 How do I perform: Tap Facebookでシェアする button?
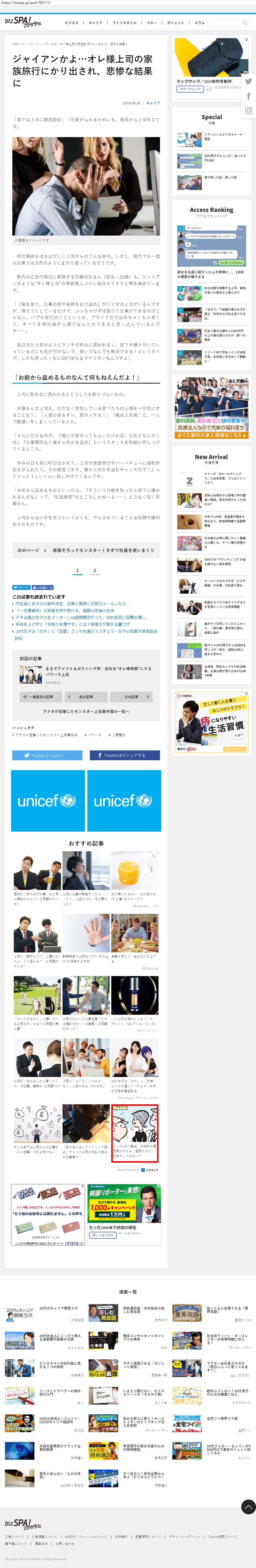[125, 755]
